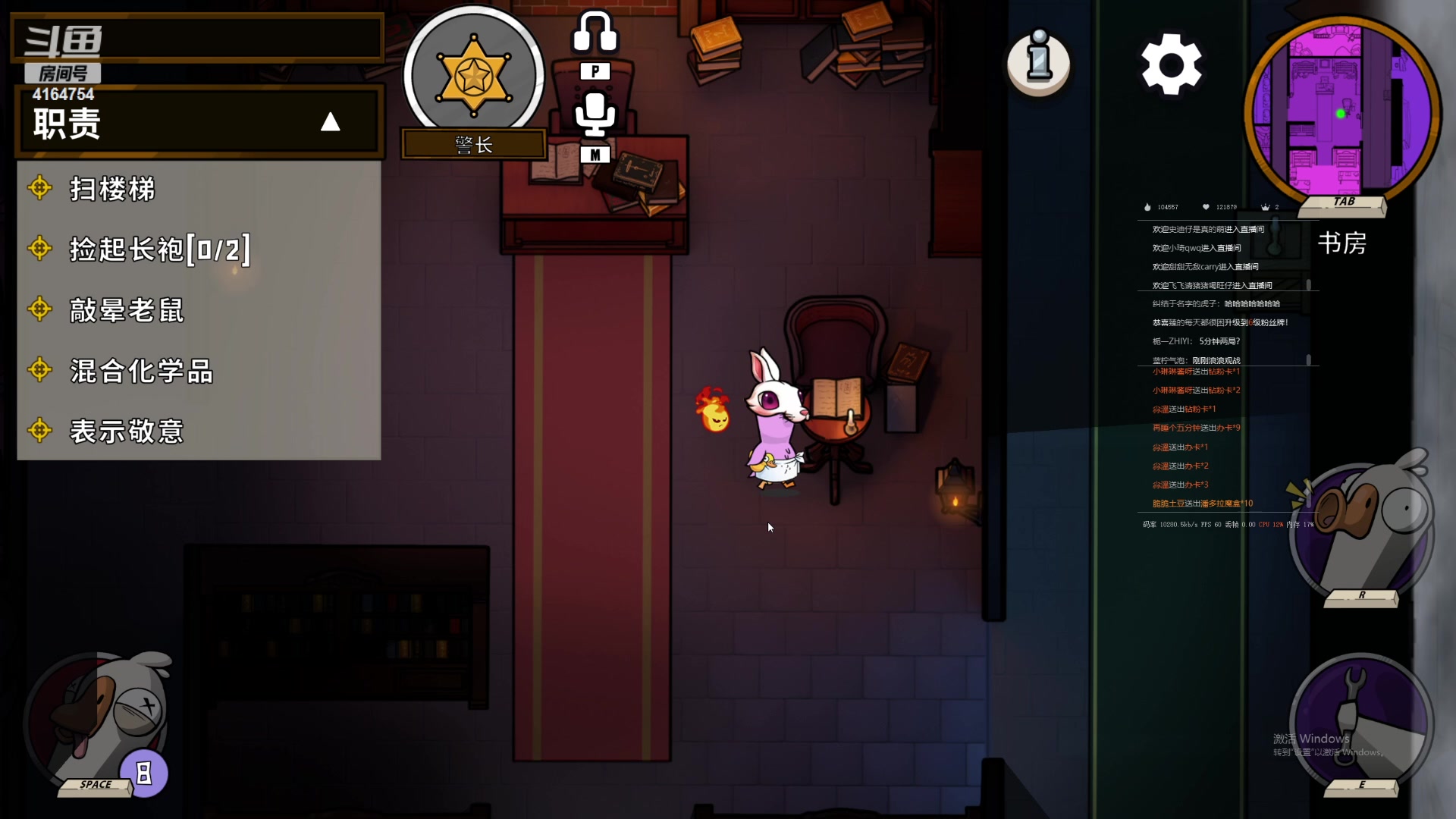
Task: Select the 表示敬意 task
Action: point(127,431)
